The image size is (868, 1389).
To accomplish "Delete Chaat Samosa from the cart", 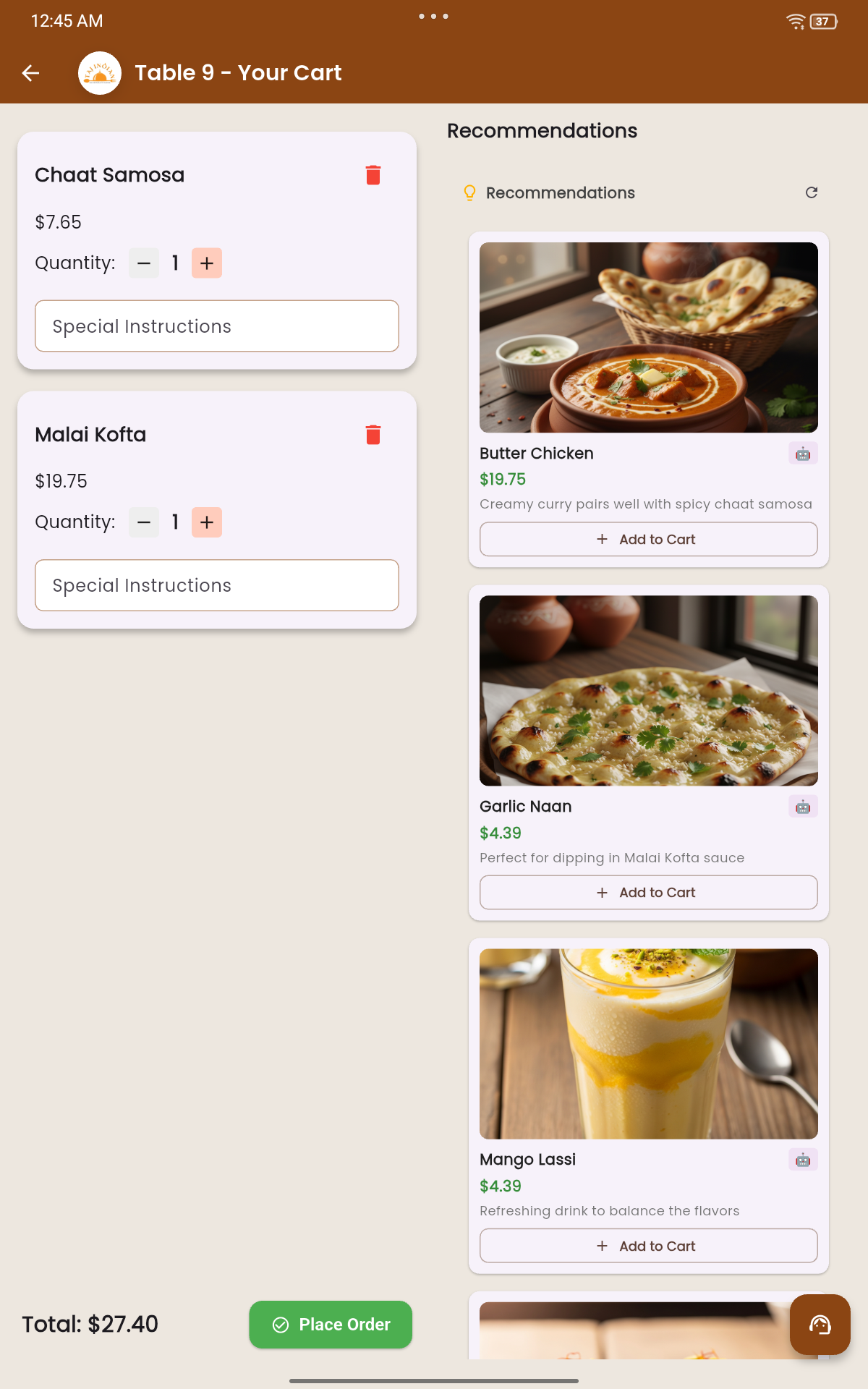I will pyautogui.click(x=373, y=175).
